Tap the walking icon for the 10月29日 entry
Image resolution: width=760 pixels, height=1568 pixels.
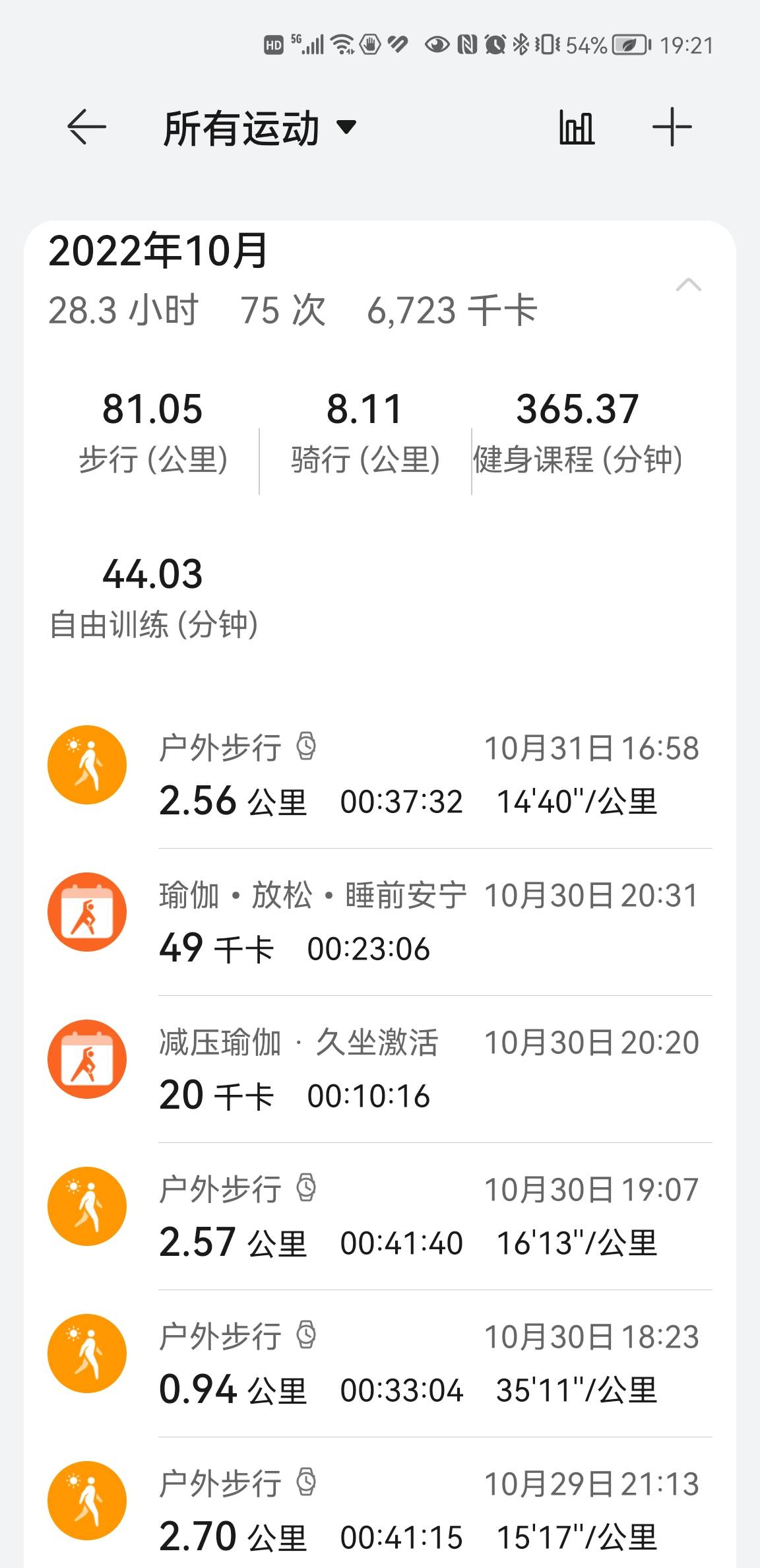pyautogui.click(x=87, y=1499)
